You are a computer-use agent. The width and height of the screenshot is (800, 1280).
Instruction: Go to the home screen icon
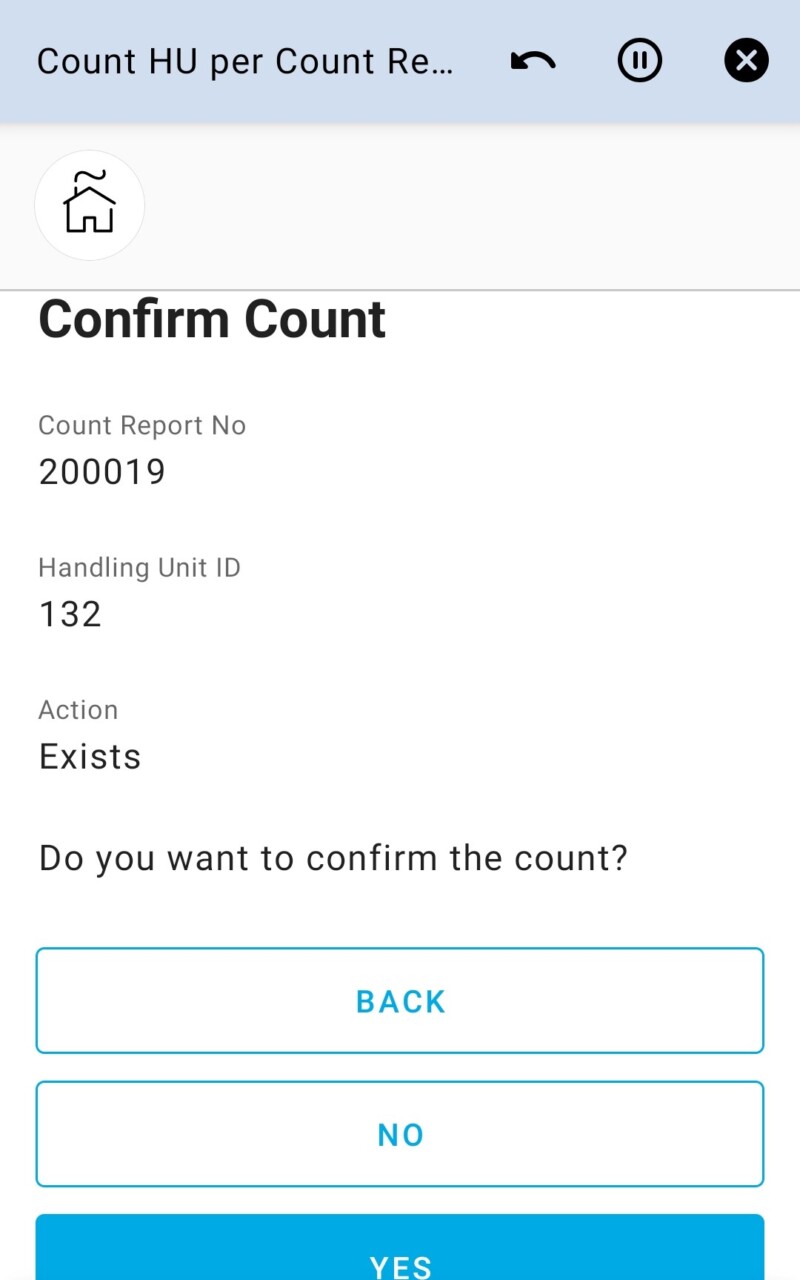coord(90,205)
